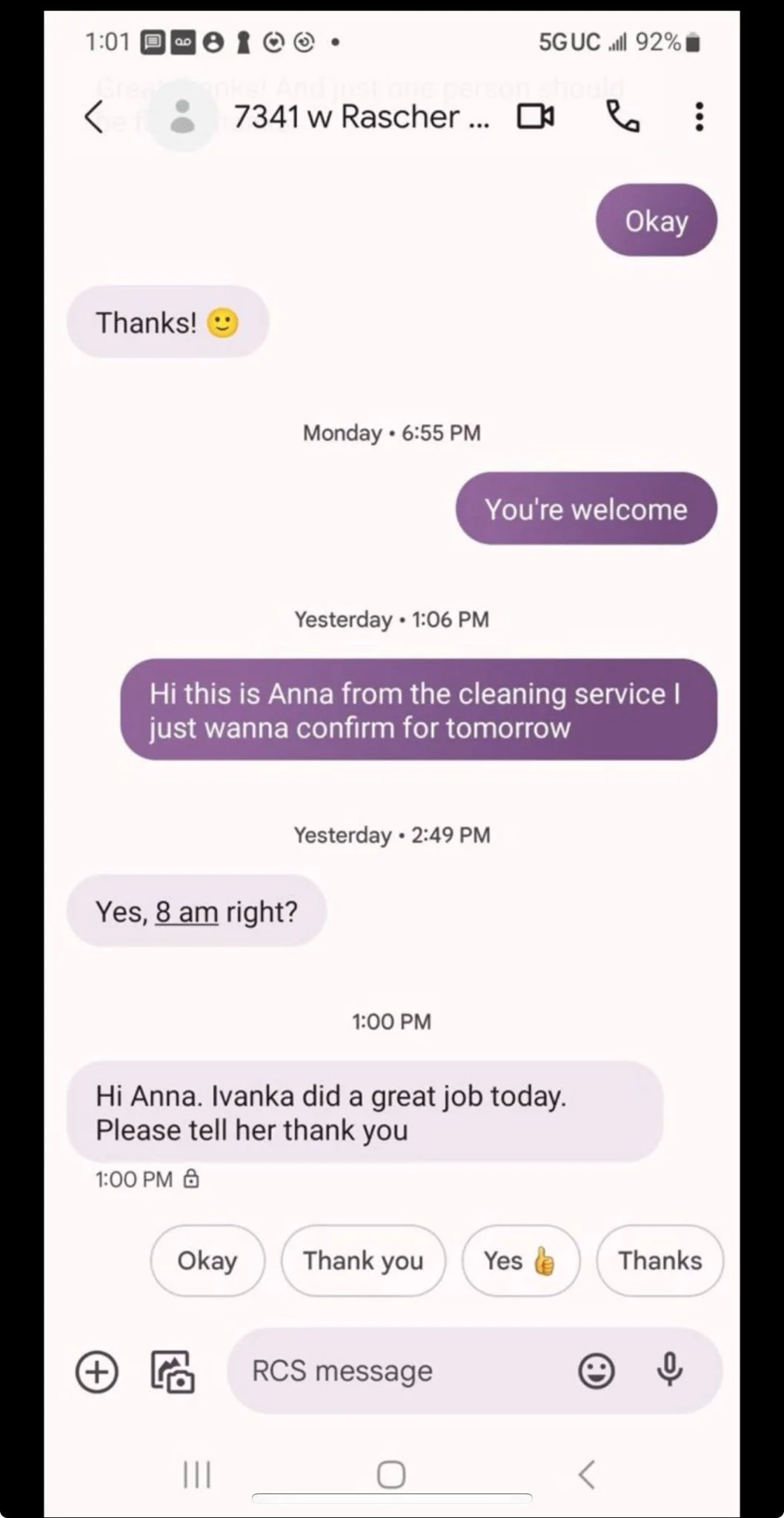The height and width of the screenshot is (1518, 784).
Task: Send the "Yes" thumbs-up suggested reply
Action: (520, 1261)
